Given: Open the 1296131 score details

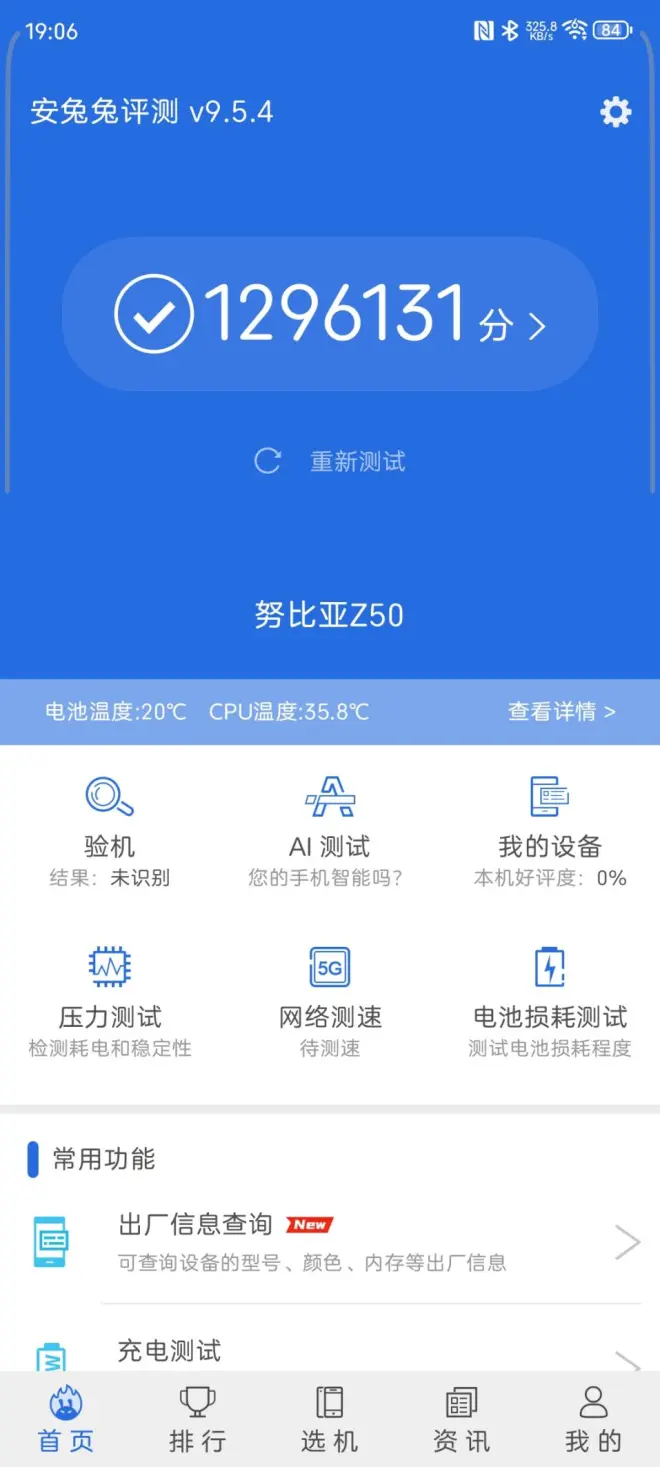Looking at the screenshot, I should click(330, 315).
